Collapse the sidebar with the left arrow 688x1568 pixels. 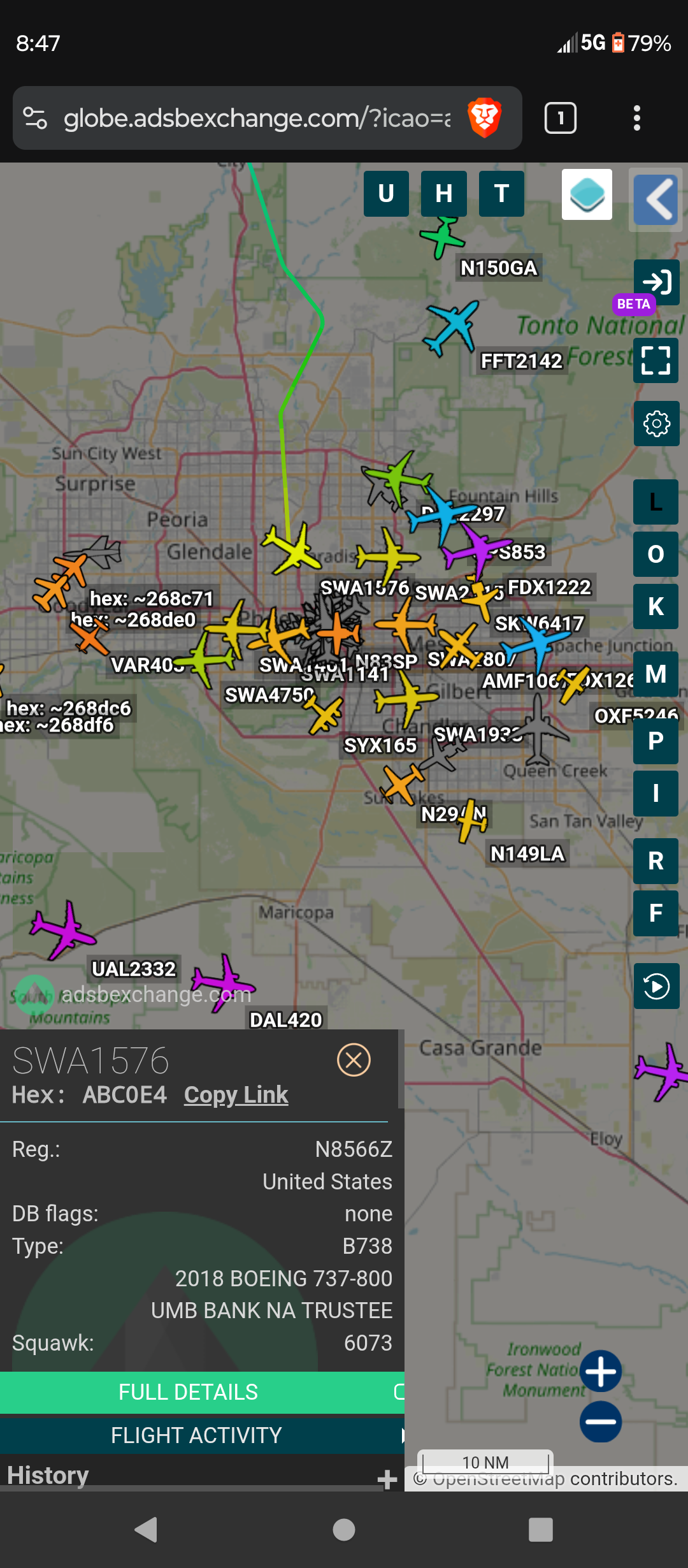coord(656,200)
